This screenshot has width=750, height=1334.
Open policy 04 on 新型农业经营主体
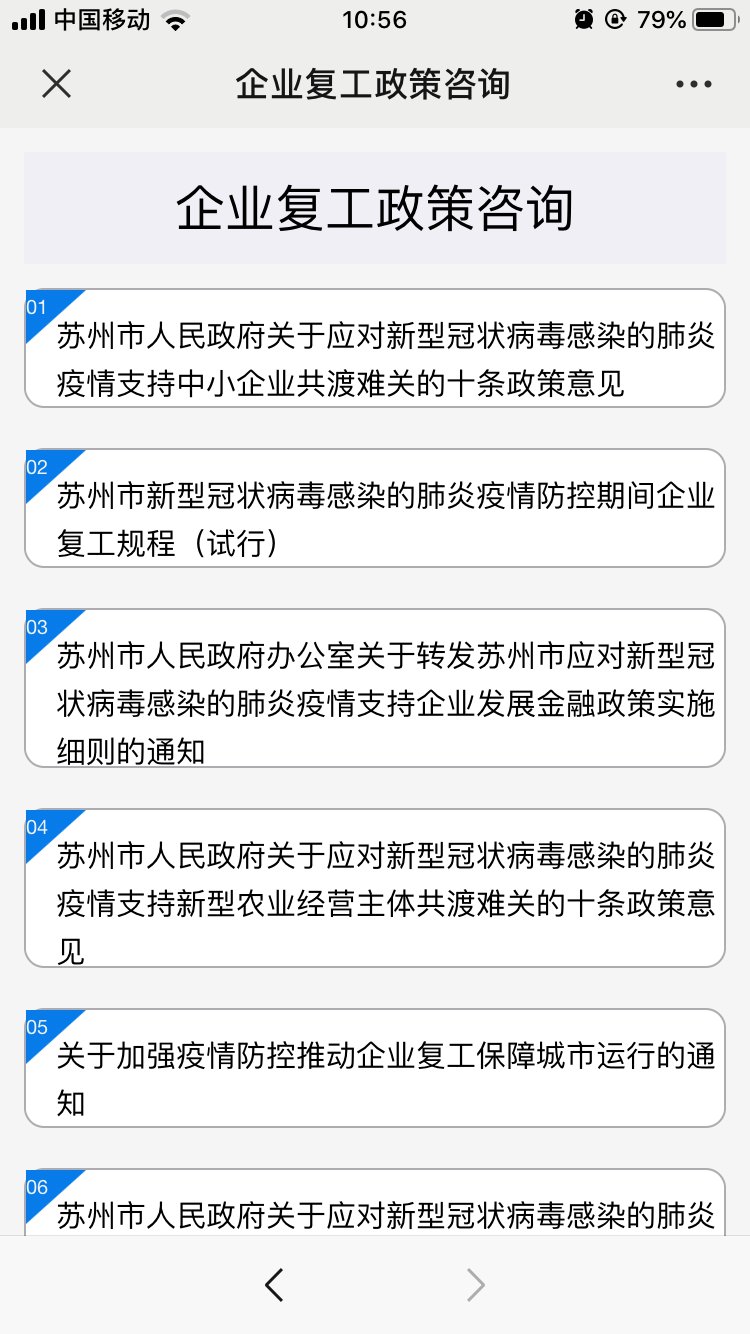click(x=375, y=889)
